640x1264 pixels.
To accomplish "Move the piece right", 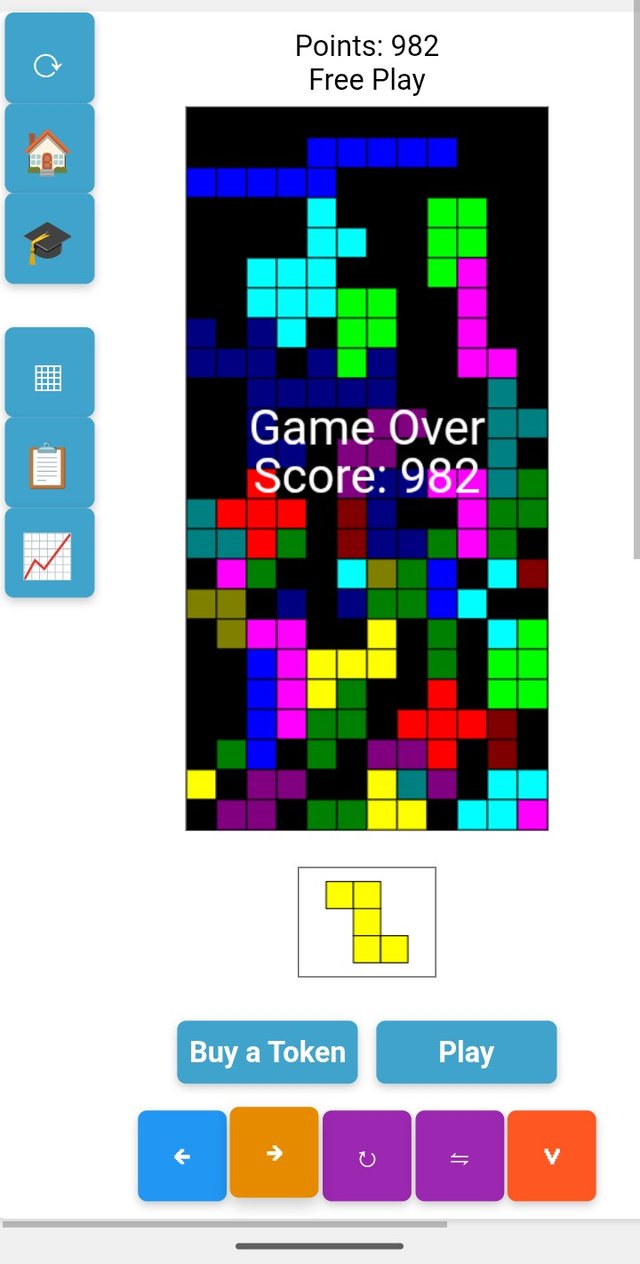I will pyautogui.click(x=274, y=1152).
